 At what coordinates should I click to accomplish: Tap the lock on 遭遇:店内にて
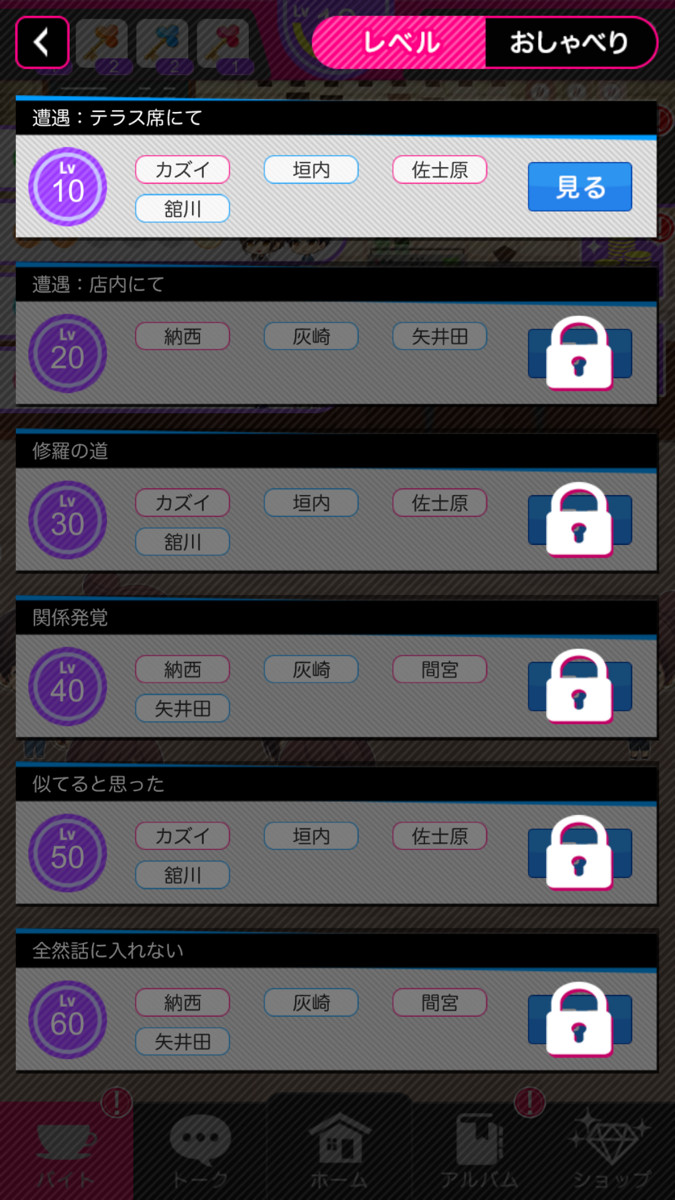coord(580,353)
